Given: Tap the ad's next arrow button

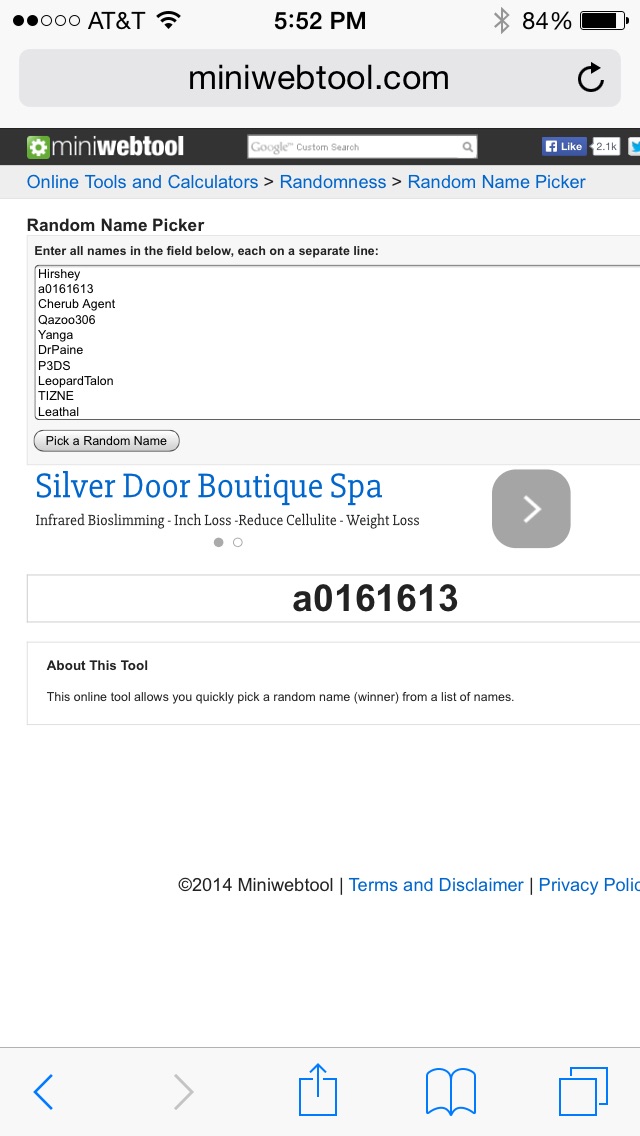Looking at the screenshot, I should (x=531, y=509).
